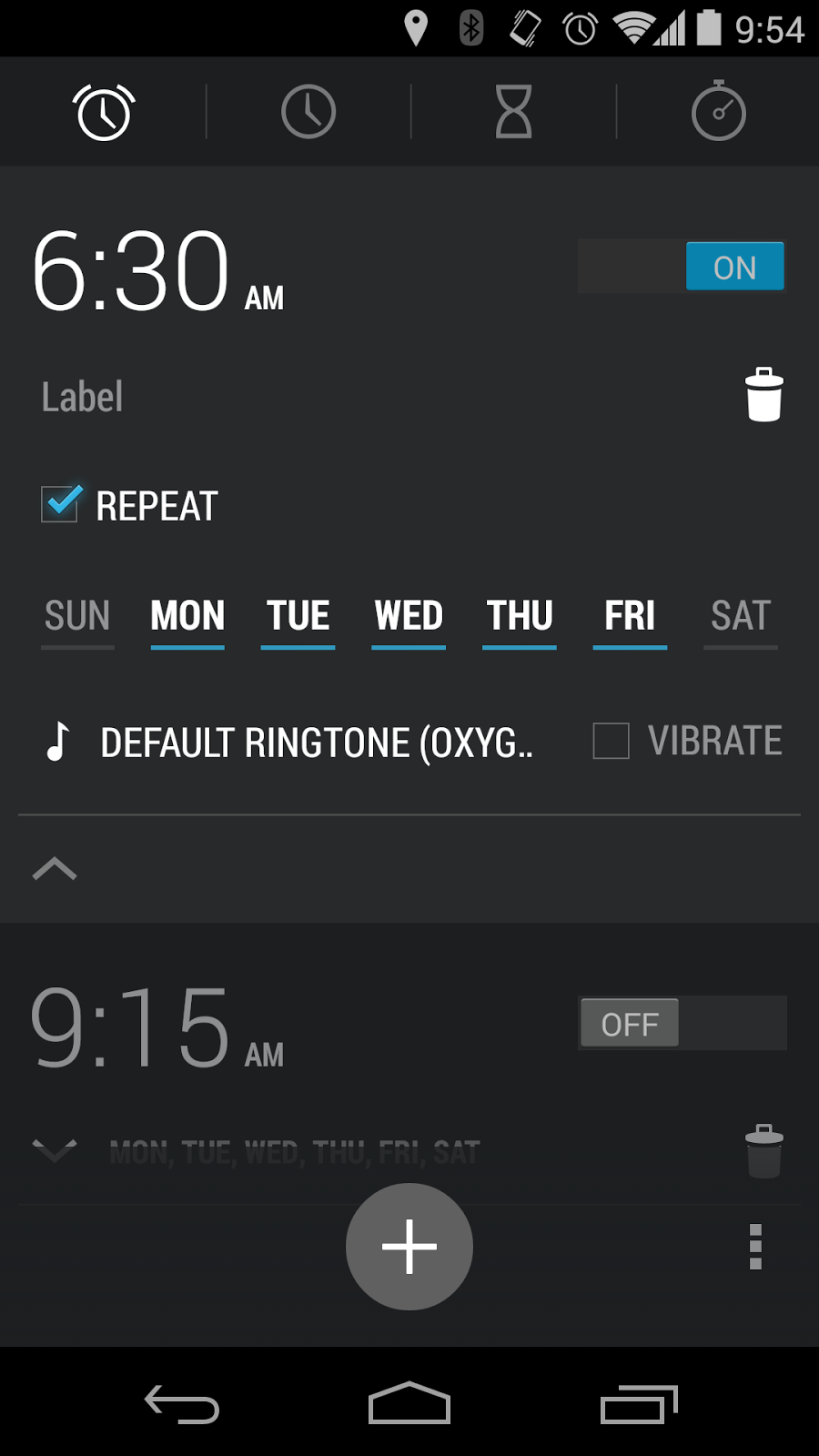Open the timer tab

click(513, 113)
